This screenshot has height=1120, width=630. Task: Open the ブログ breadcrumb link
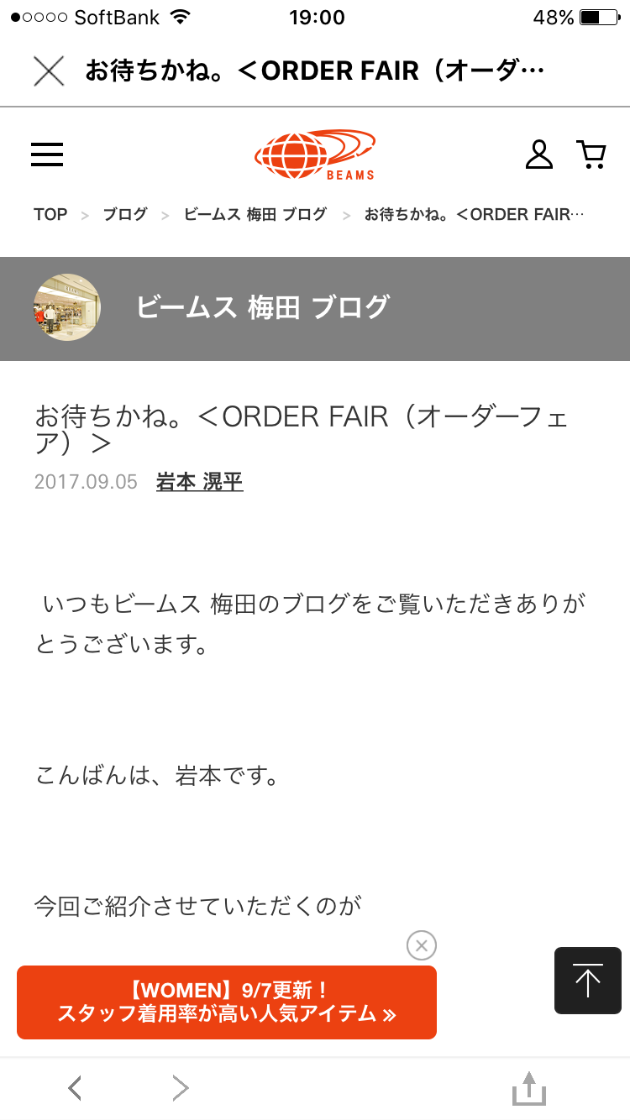pyautogui.click(x=125, y=215)
